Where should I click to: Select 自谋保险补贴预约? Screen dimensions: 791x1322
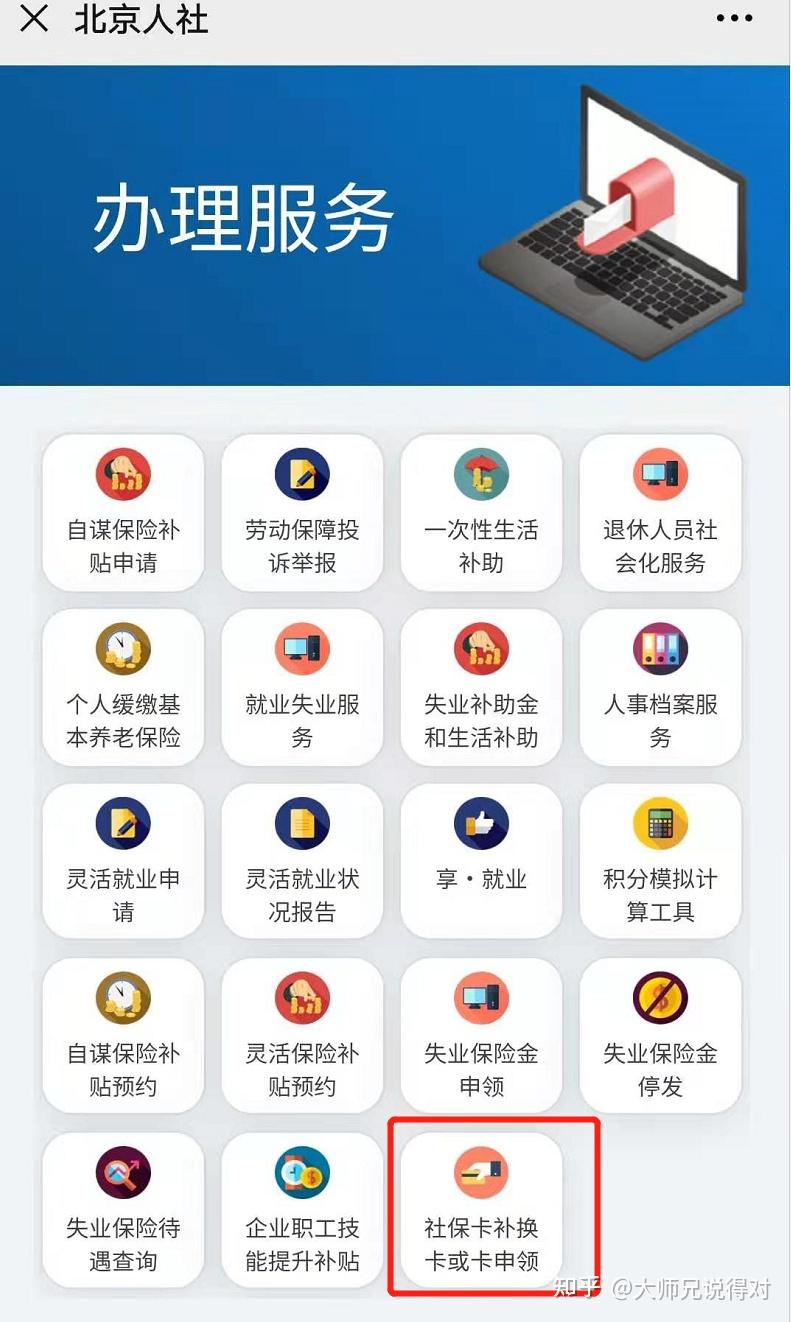pyautogui.click(x=123, y=1036)
